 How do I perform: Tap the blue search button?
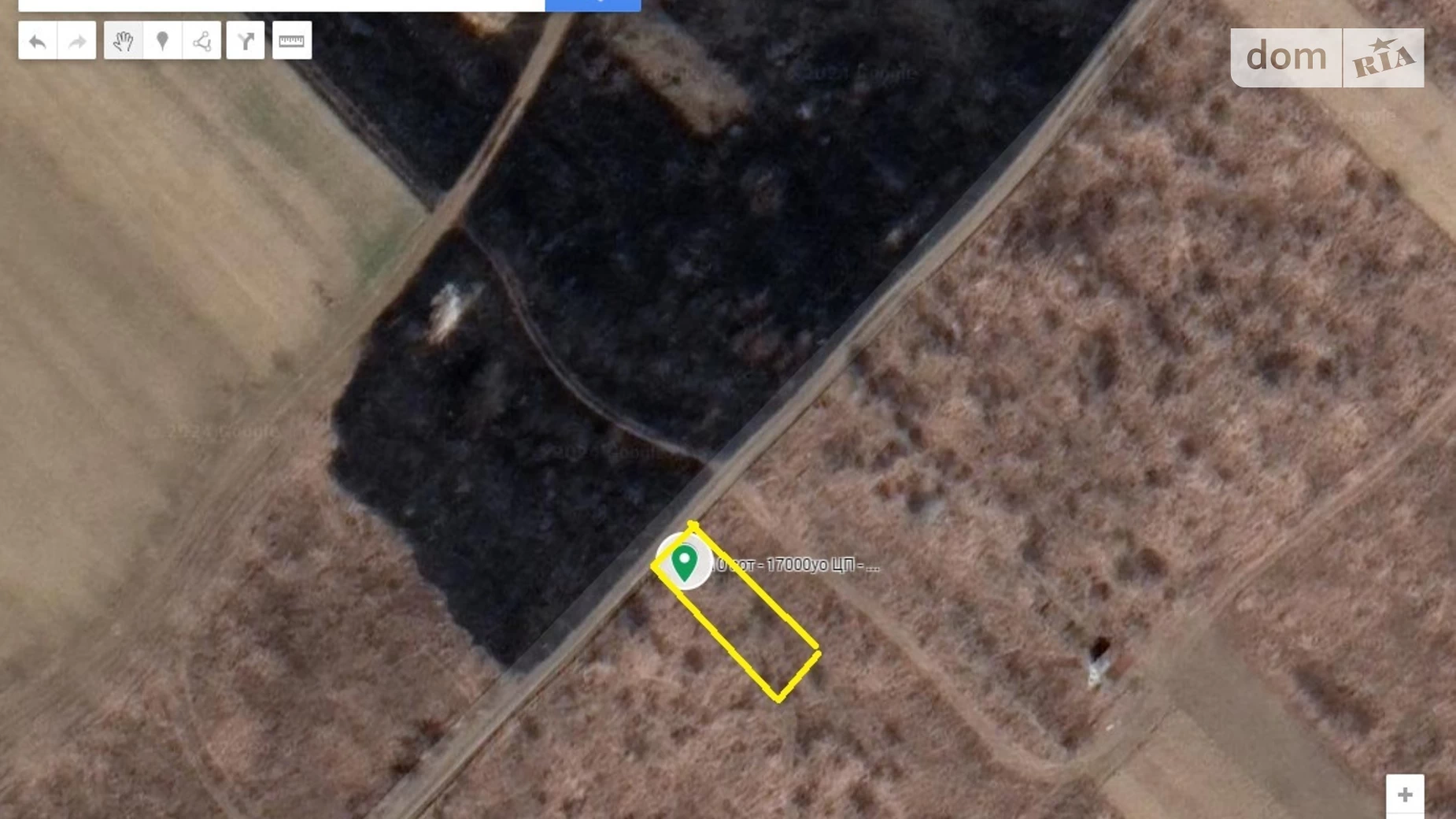tap(593, 4)
